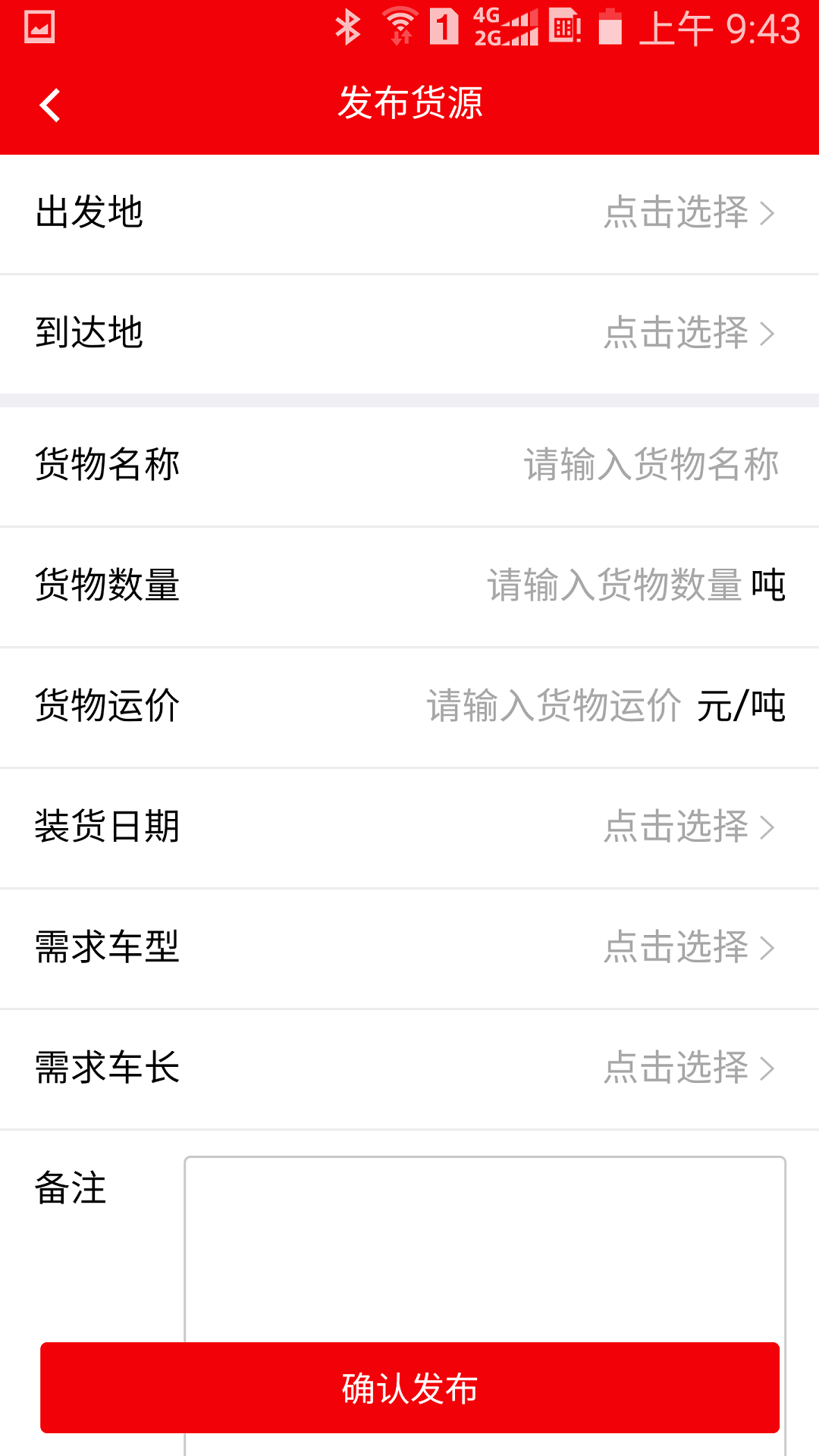Select the 发布货源 title bar
Screen dimensions: 819x1456
[409, 104]
